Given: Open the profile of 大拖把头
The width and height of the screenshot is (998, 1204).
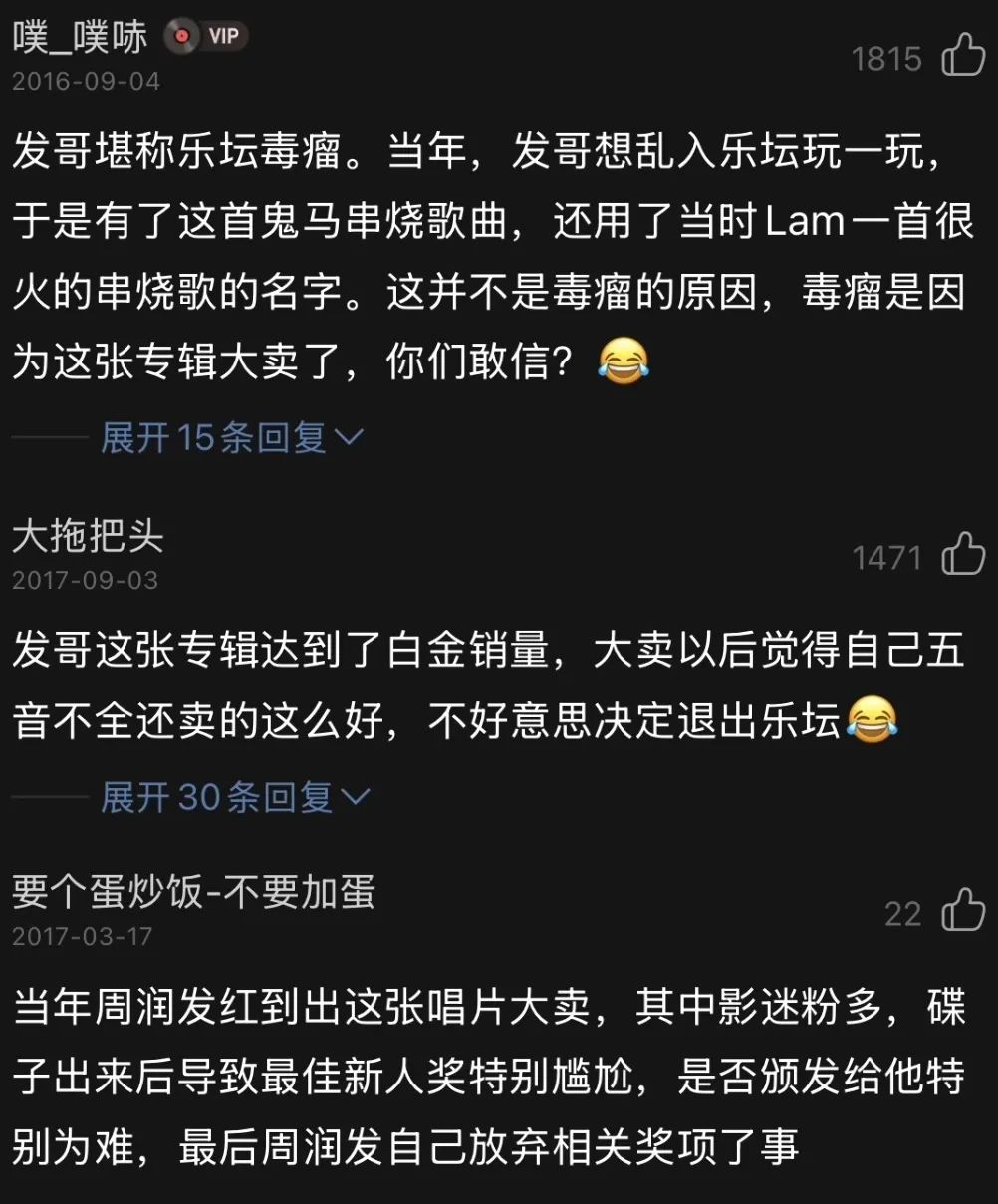Looking at the screenshot, I should pyautogui.click(x=88, y=536).
